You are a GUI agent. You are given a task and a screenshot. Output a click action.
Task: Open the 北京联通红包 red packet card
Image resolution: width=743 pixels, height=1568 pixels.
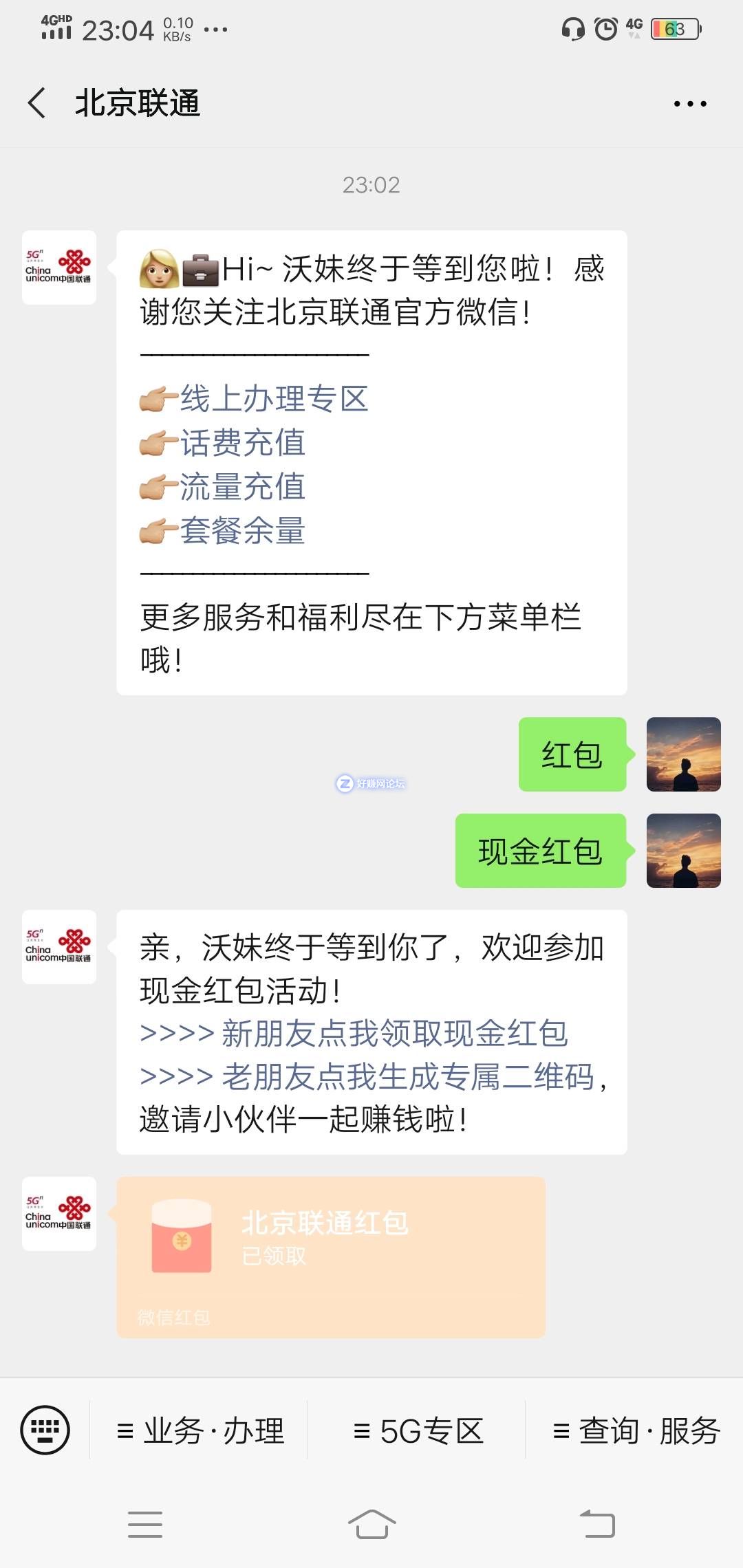click(330, 1256)
